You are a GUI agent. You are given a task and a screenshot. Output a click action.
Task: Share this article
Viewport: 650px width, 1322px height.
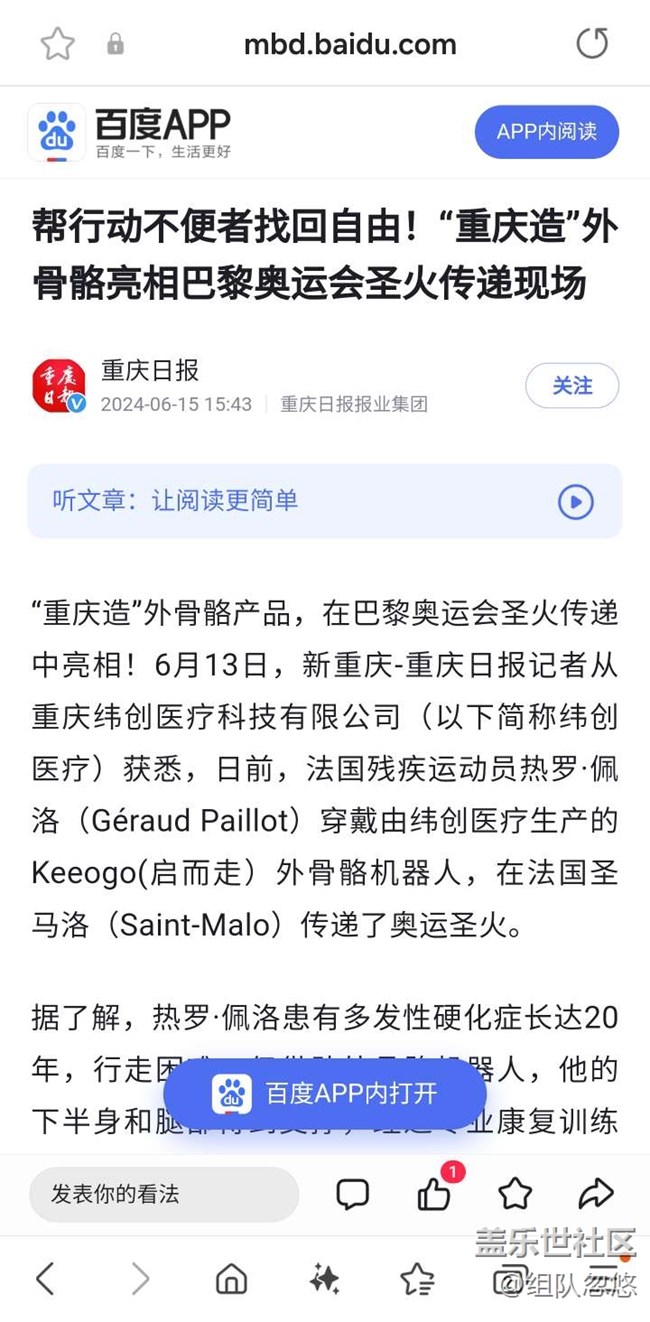click(x=596, y=1193)
